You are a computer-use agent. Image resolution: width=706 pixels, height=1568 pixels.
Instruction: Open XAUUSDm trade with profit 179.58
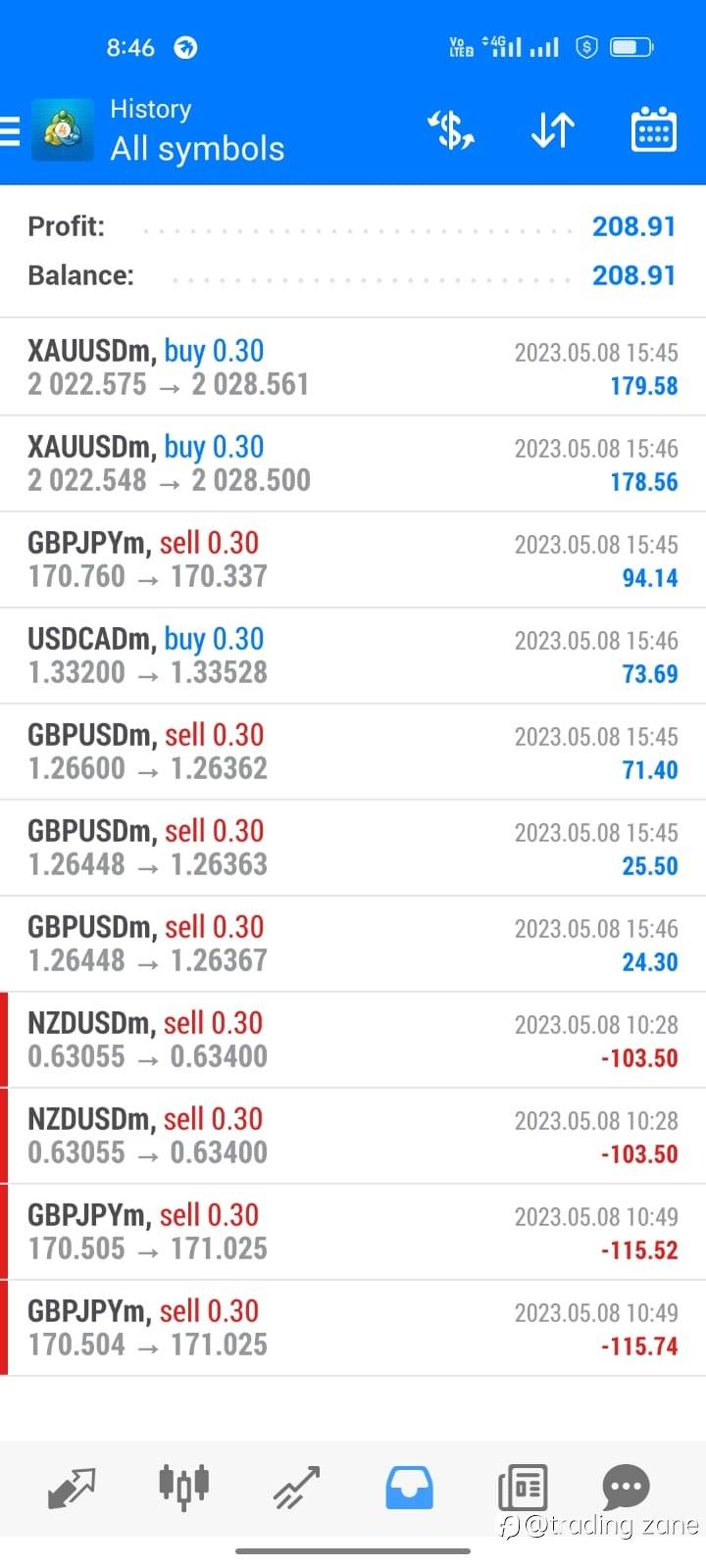pyautogui.click(x=353, y=367)
